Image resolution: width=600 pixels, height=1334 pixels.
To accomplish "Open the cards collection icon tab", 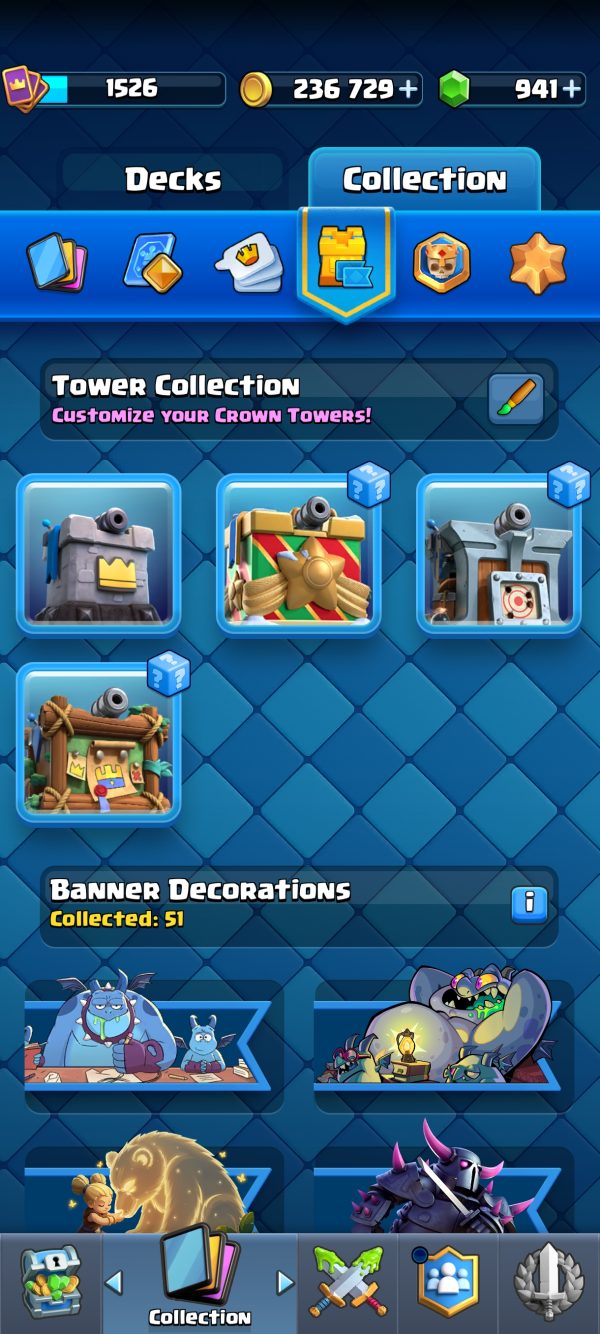I will click(x=56, y=263).
